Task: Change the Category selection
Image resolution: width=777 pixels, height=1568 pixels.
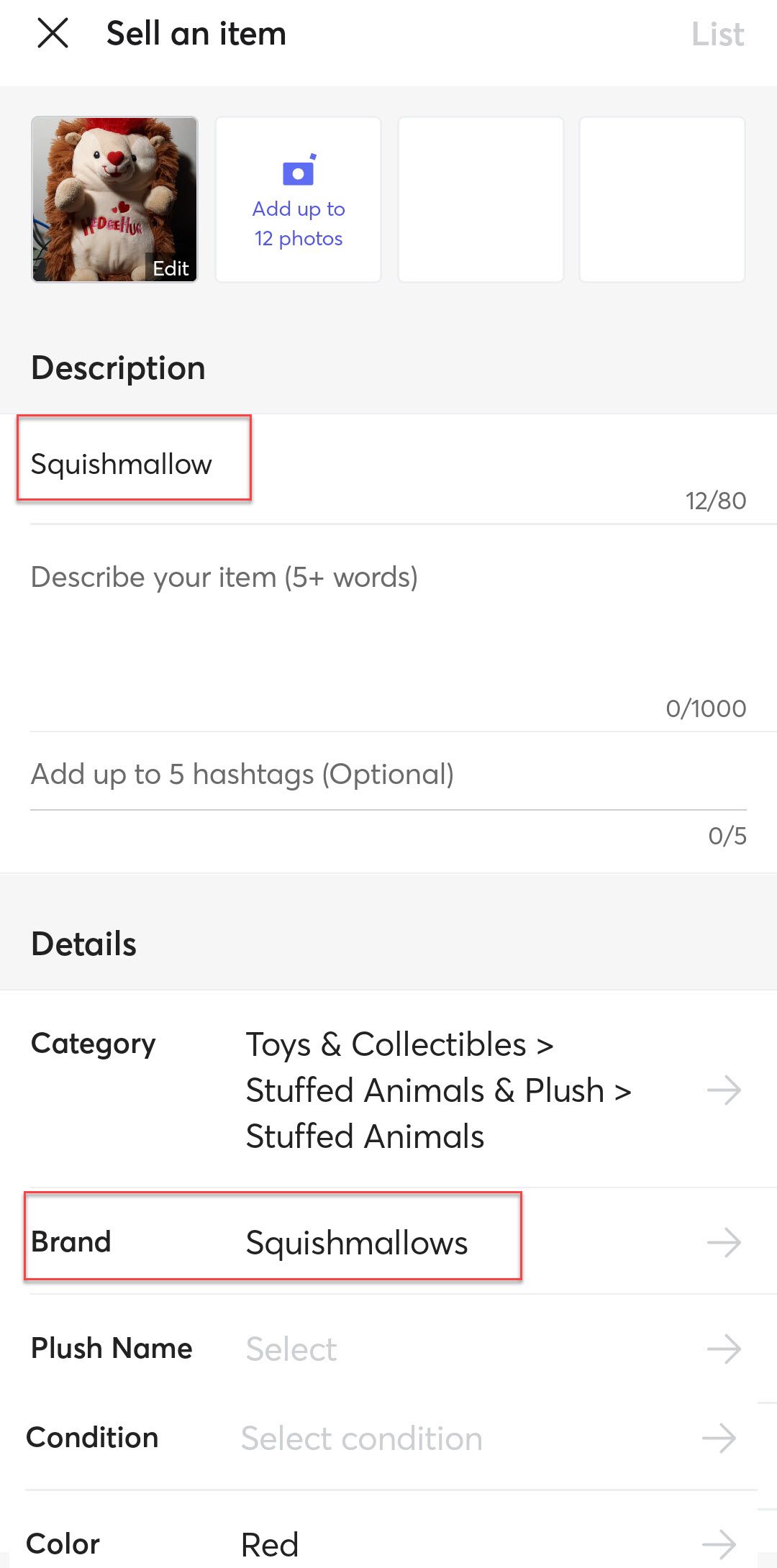Action: point(388,1090)
